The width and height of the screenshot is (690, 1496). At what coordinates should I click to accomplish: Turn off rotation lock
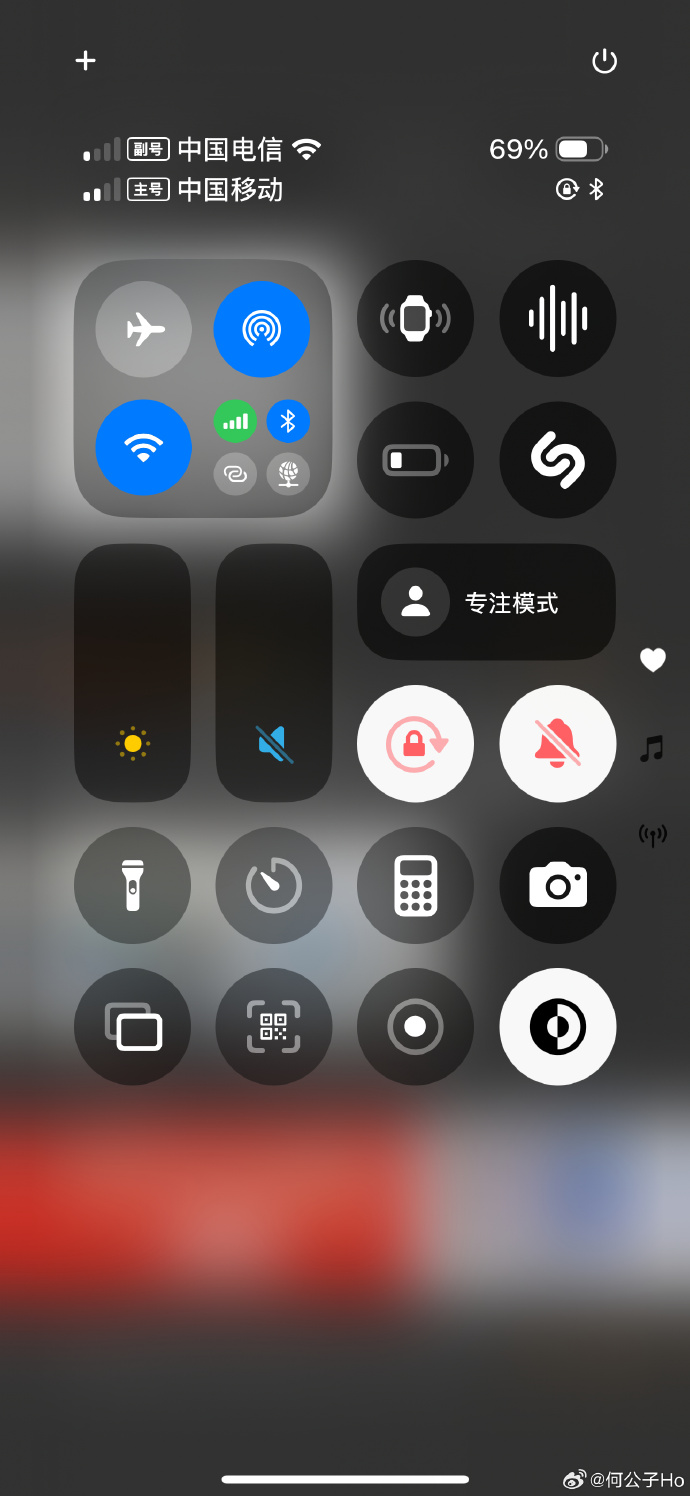415,743
